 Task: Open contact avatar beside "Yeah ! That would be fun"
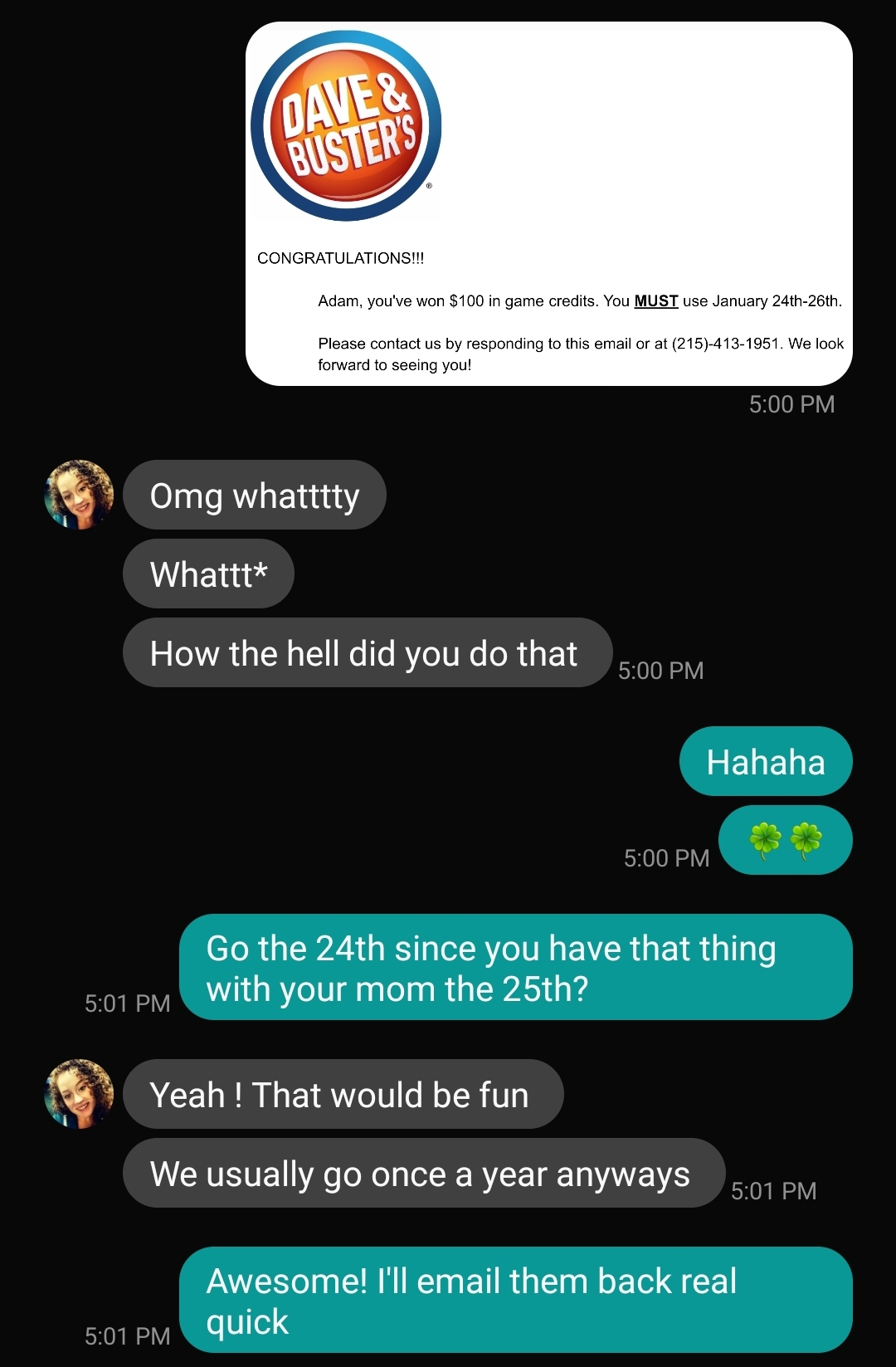coord(79,1093)
